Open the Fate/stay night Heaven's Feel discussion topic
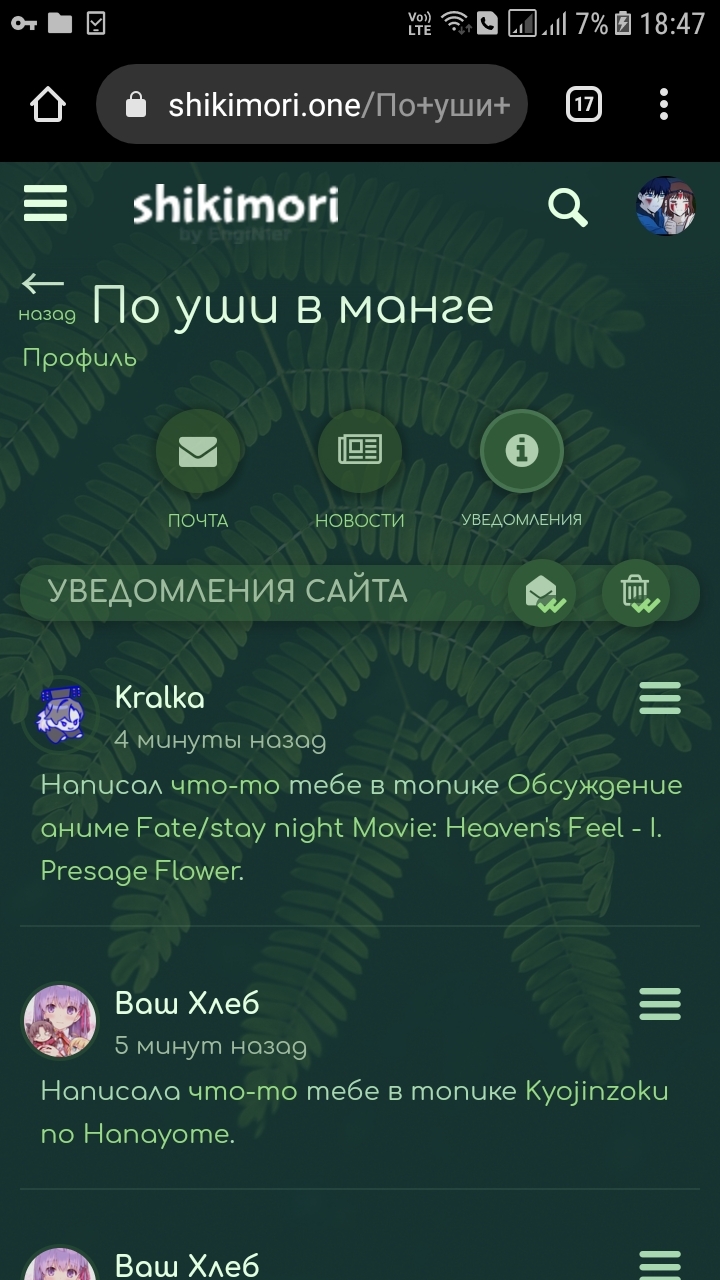The image size is (720, 1280). 360,828
